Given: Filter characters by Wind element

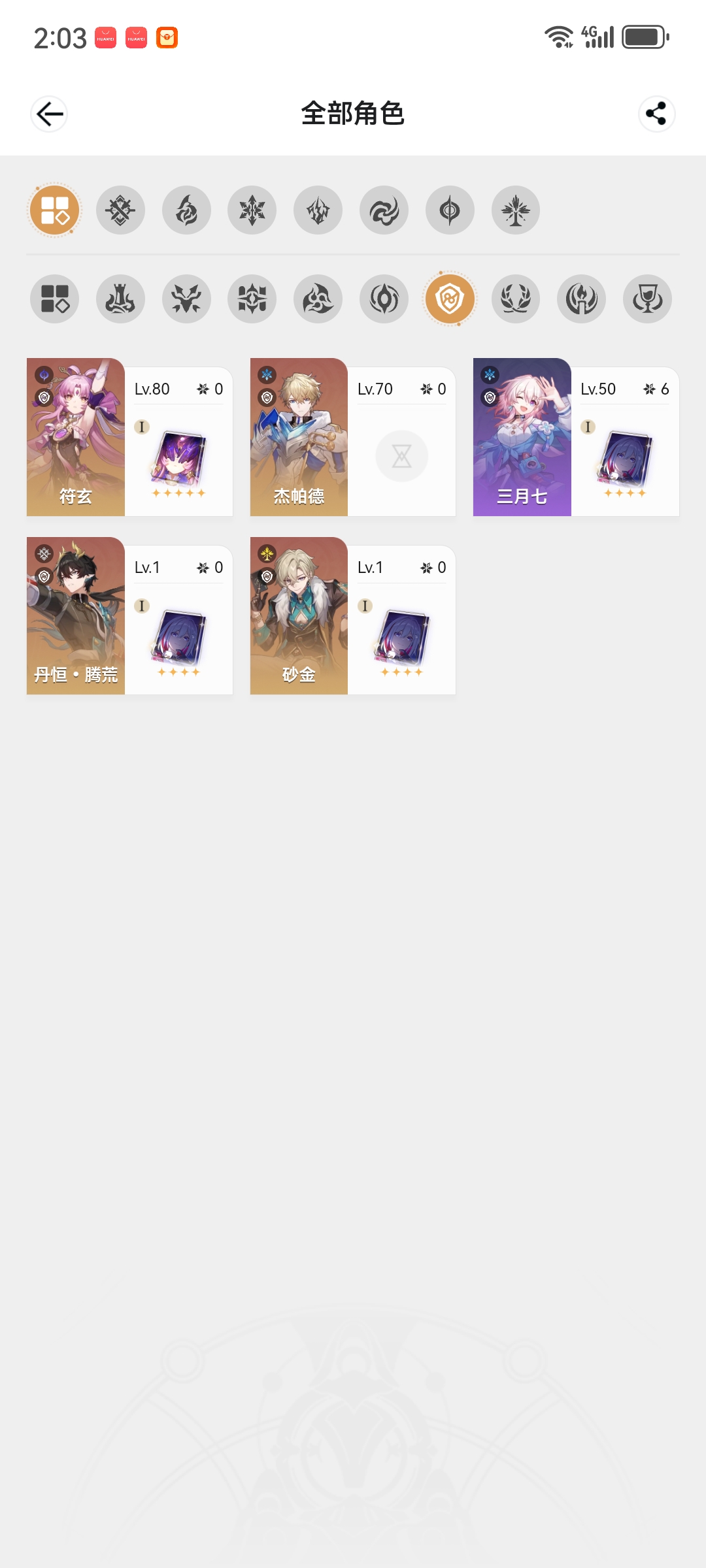Looking at the screenshot, I should coord(384,210).
